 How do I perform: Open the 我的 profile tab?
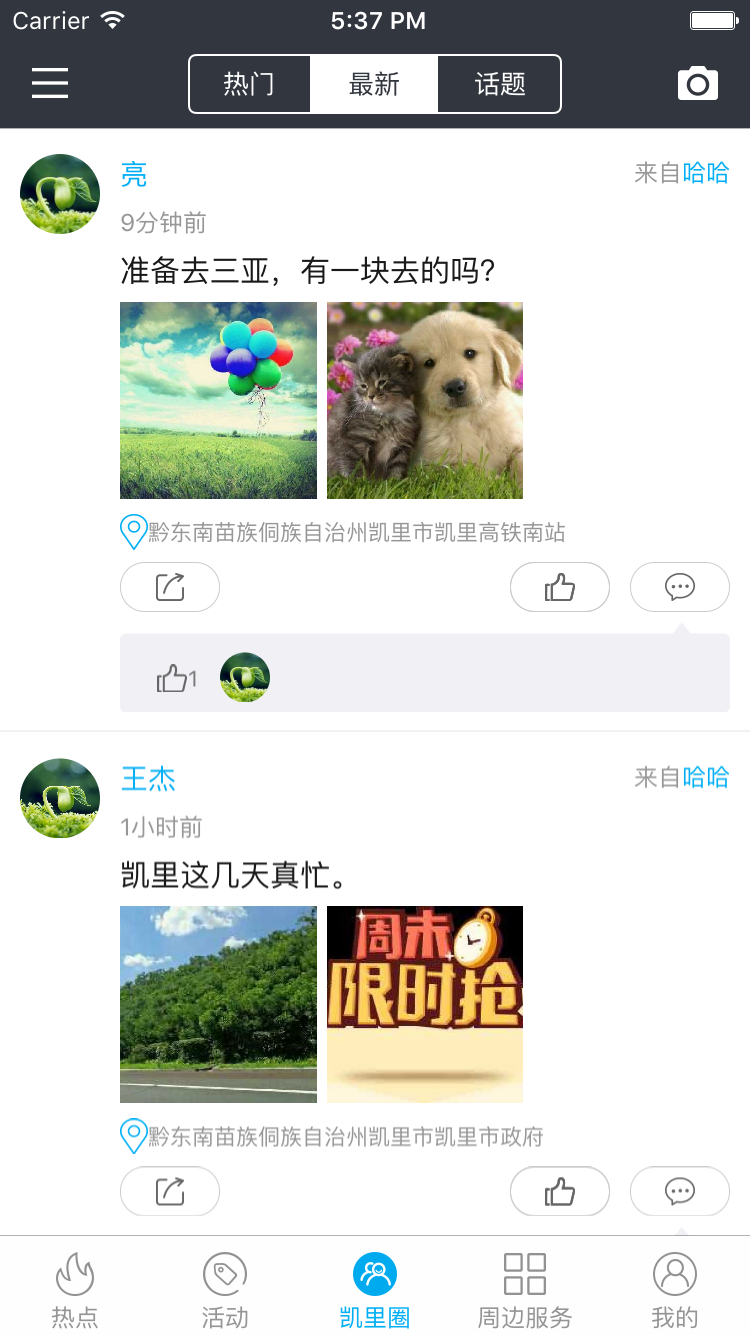pyautogui.click(x=675, y=1289)
